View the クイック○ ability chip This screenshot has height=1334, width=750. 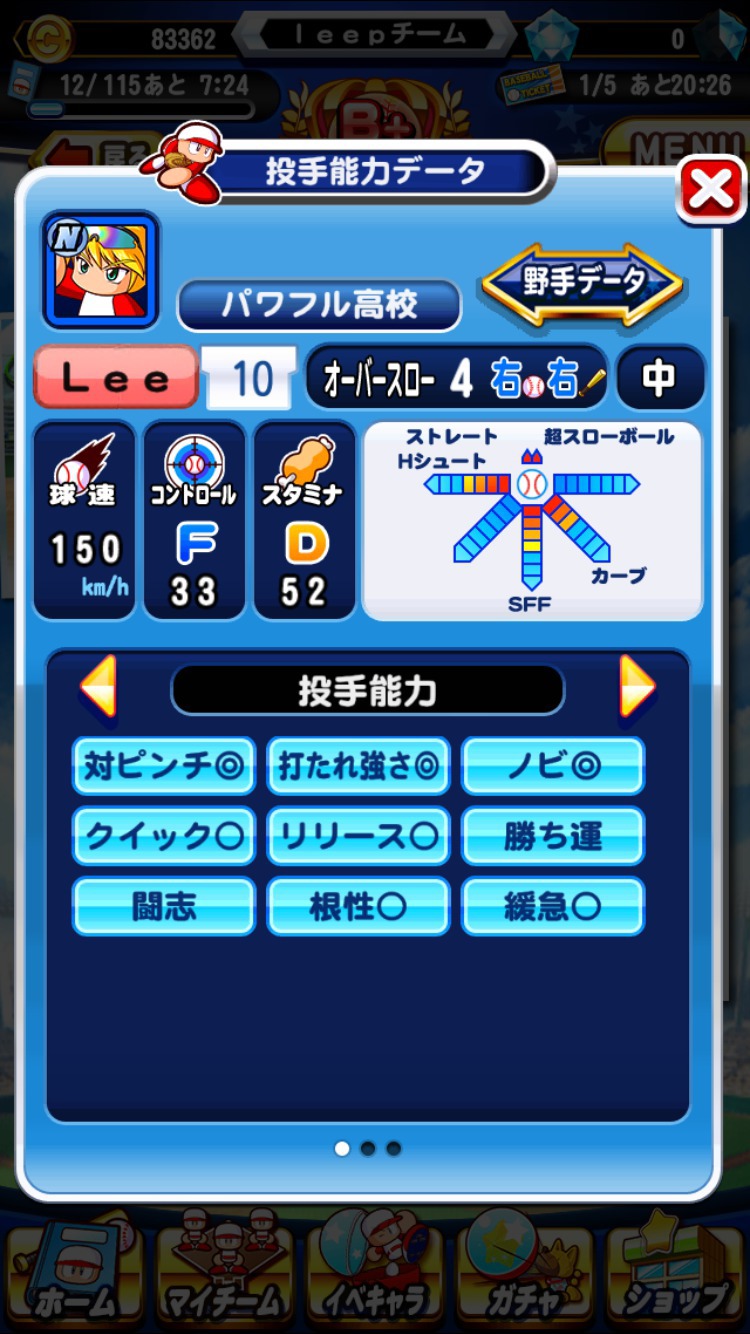pos(164,836)
